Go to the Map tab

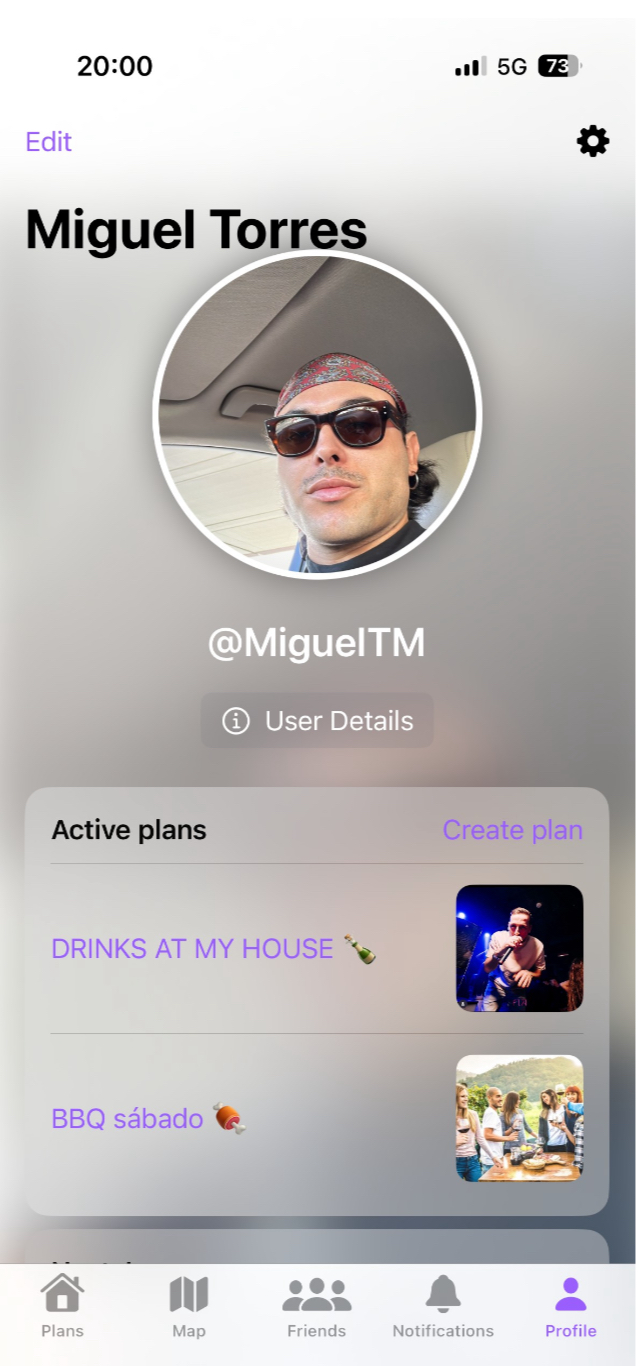[188, 1308]
